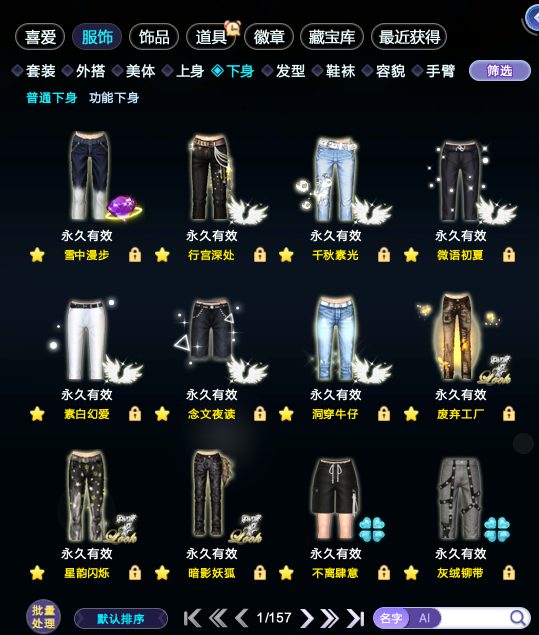Switch to the 喜爱 tab
This screenshot has height=635, width=539.
pos(40,37)
